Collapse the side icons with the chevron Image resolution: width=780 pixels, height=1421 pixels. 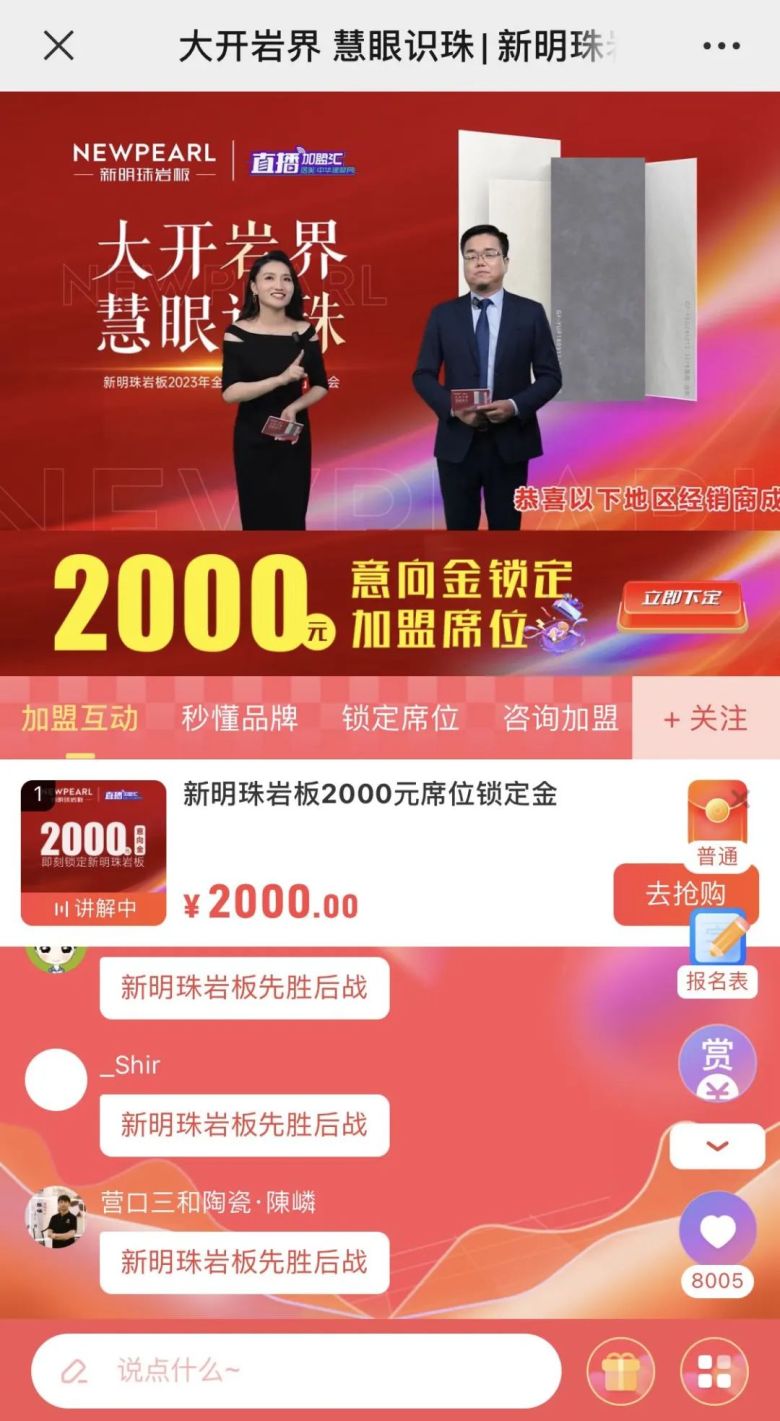coord(717,1146)
